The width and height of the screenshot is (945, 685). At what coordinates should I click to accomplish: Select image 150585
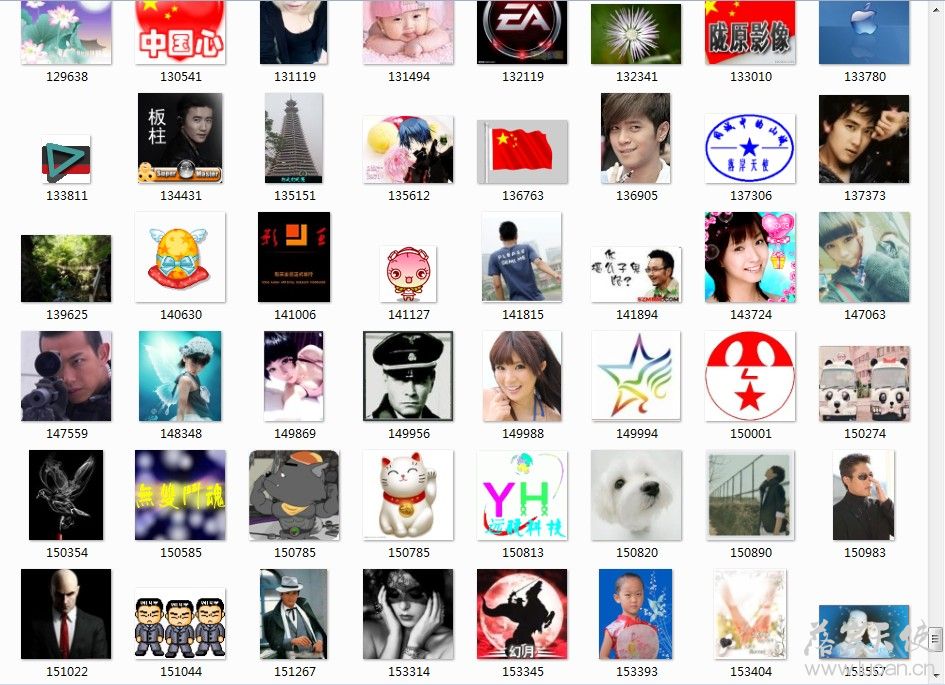pos(180,495)
